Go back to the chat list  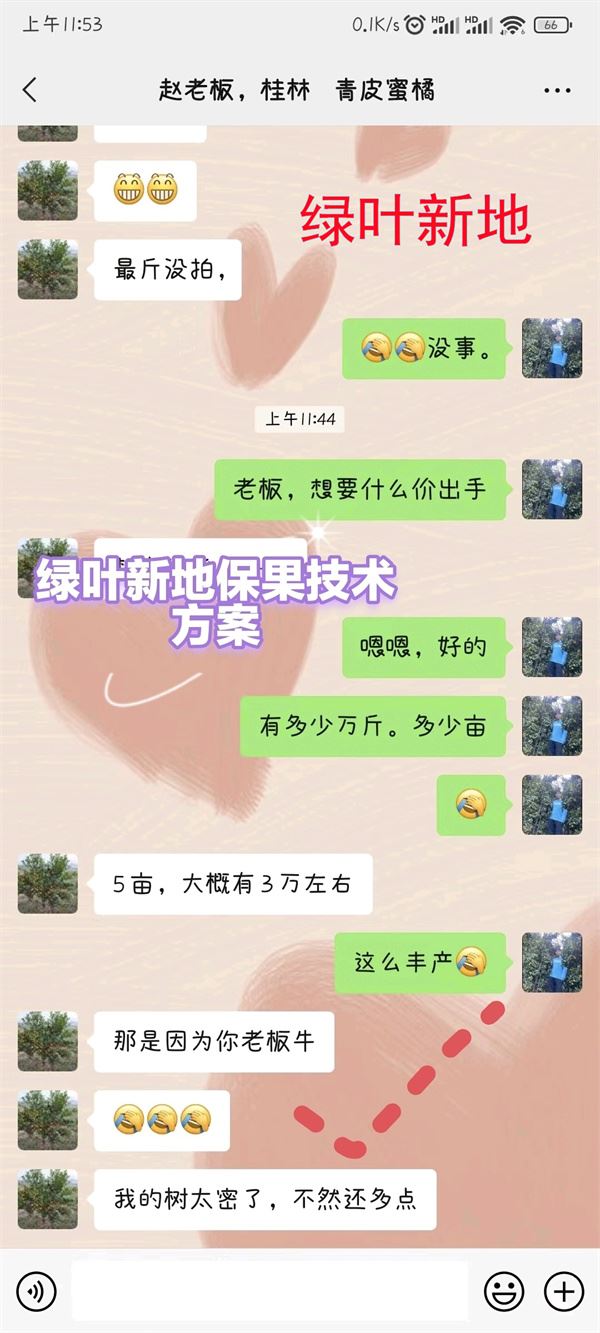pos(30,90)
